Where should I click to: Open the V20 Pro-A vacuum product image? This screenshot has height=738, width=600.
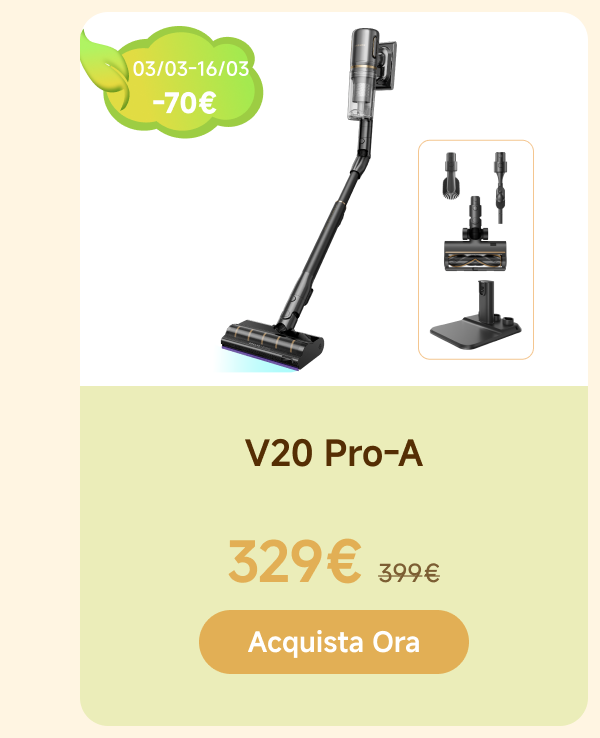click(300, 200)
